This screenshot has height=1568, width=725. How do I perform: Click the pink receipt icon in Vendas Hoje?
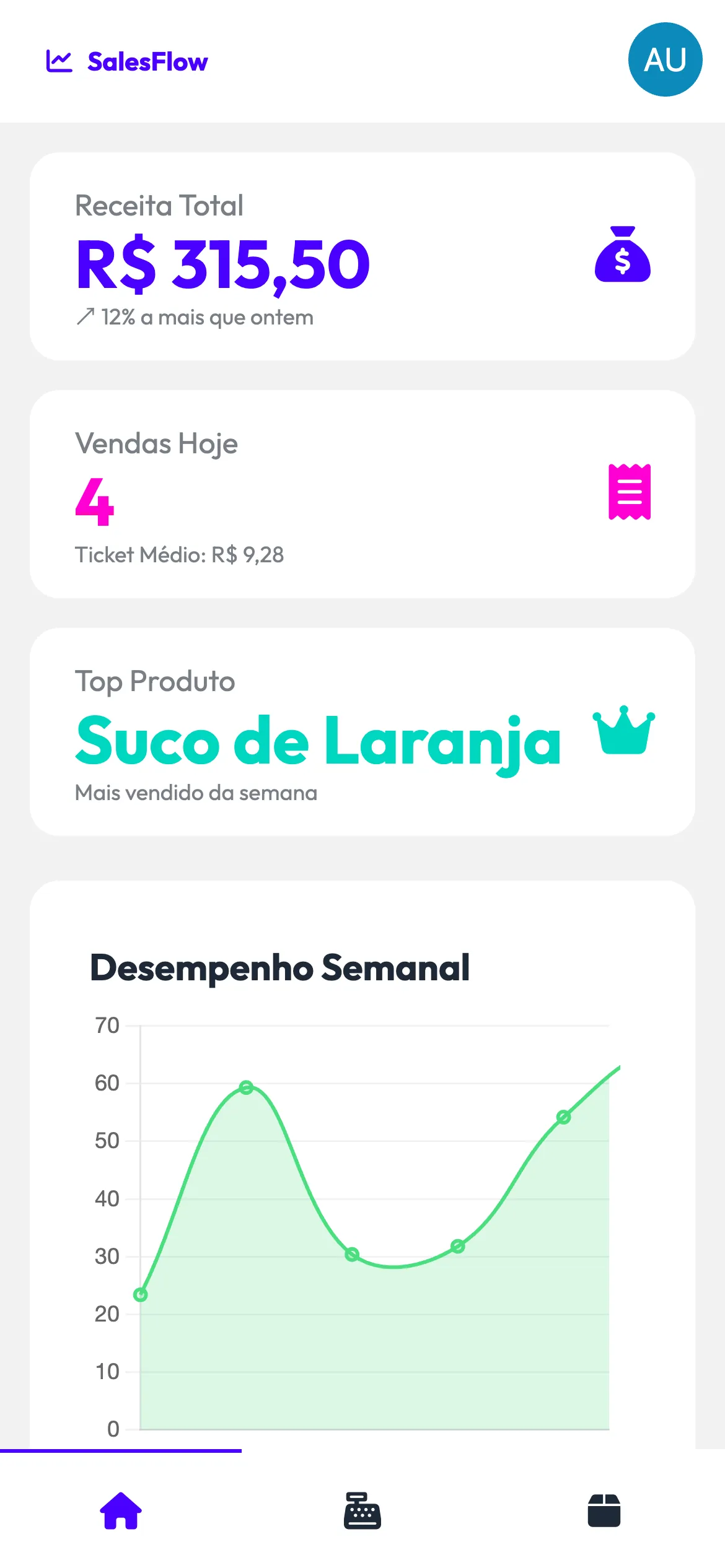629,491
